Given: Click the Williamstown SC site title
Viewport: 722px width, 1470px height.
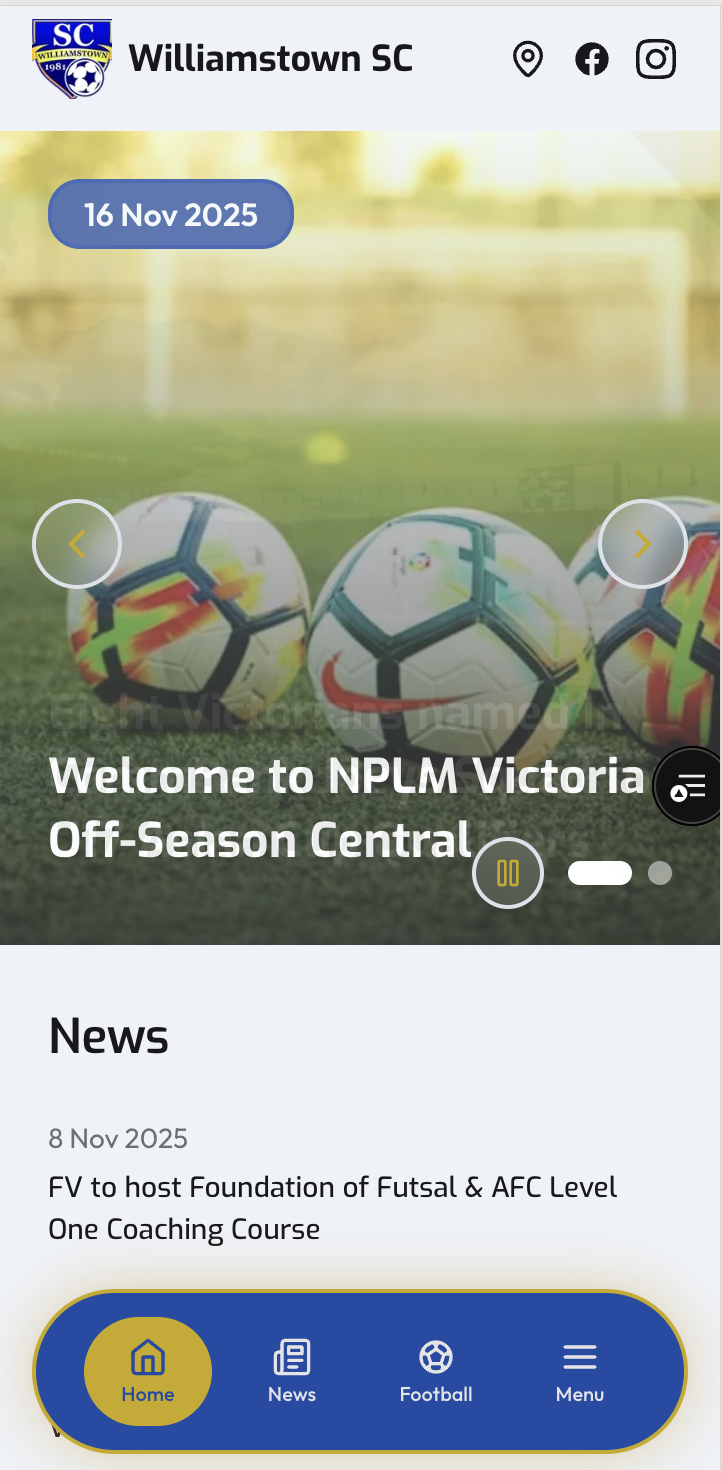Looking at the screenshot, I should [x=271, y=59].
